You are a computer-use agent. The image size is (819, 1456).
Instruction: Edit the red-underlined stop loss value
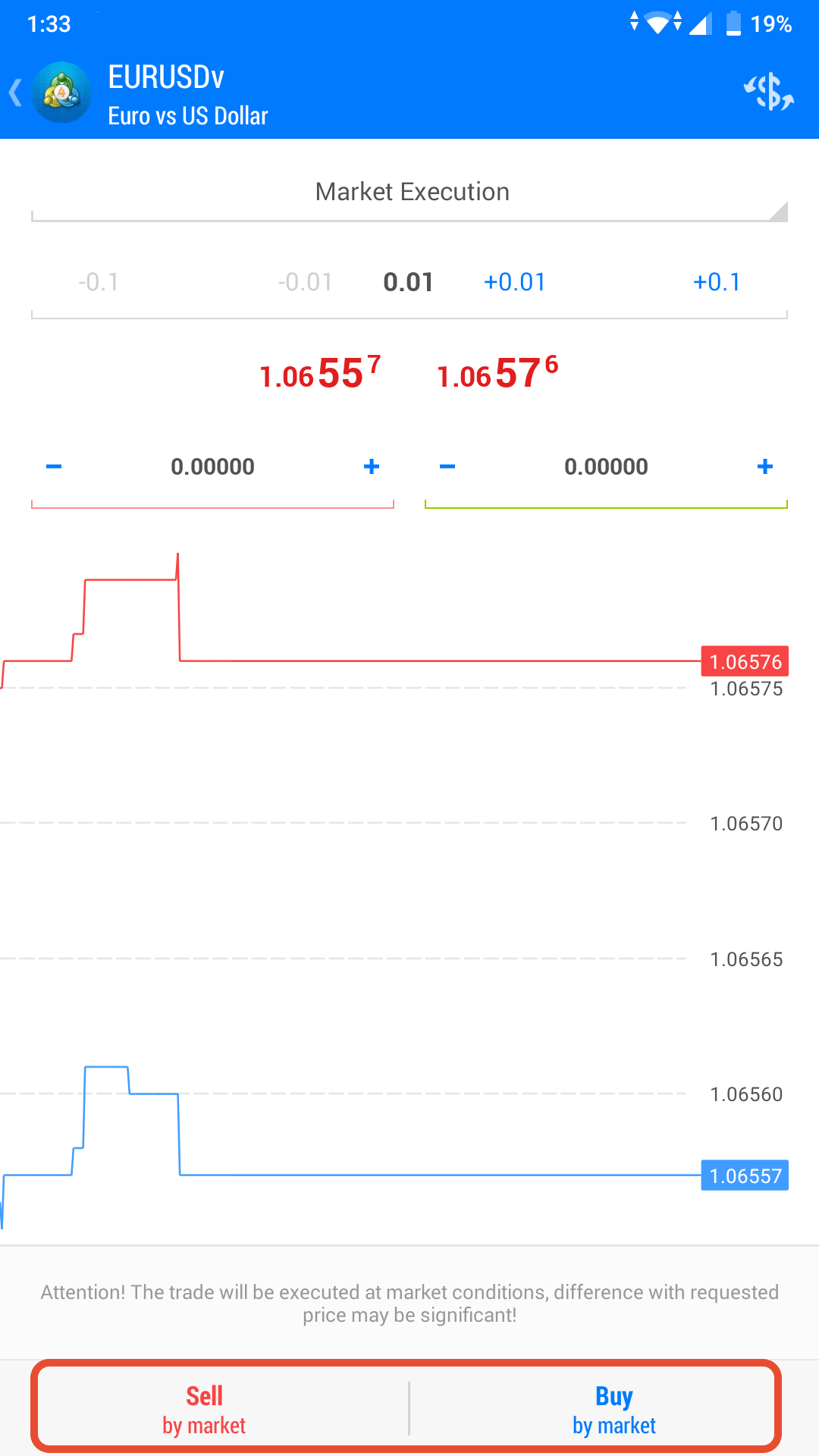click(212, 466)
